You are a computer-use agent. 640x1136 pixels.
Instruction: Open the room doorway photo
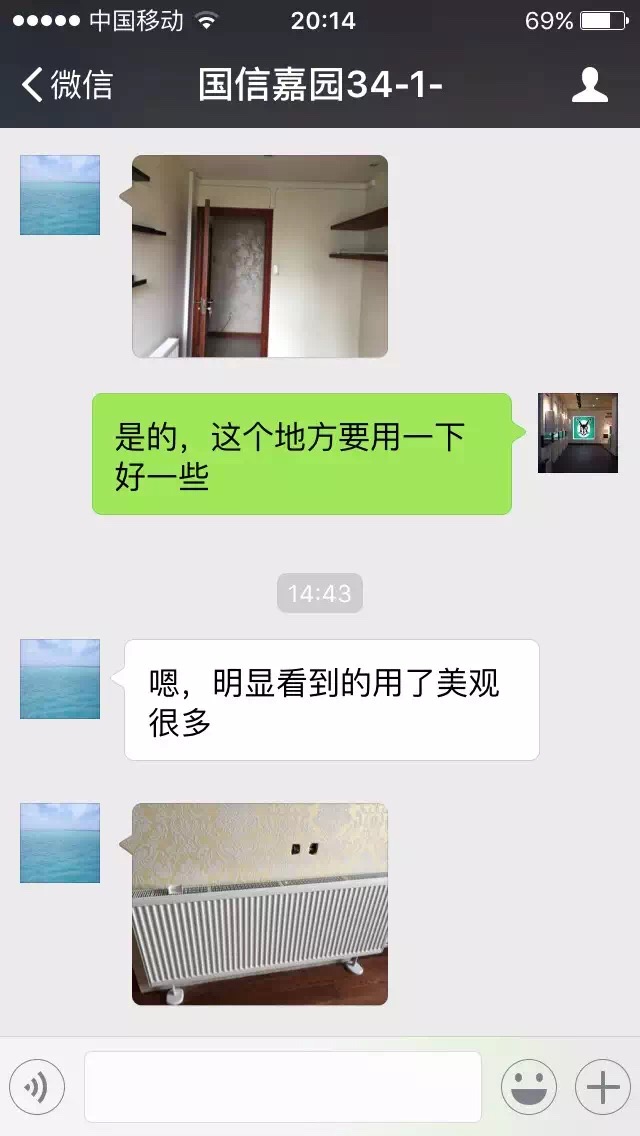260,256
